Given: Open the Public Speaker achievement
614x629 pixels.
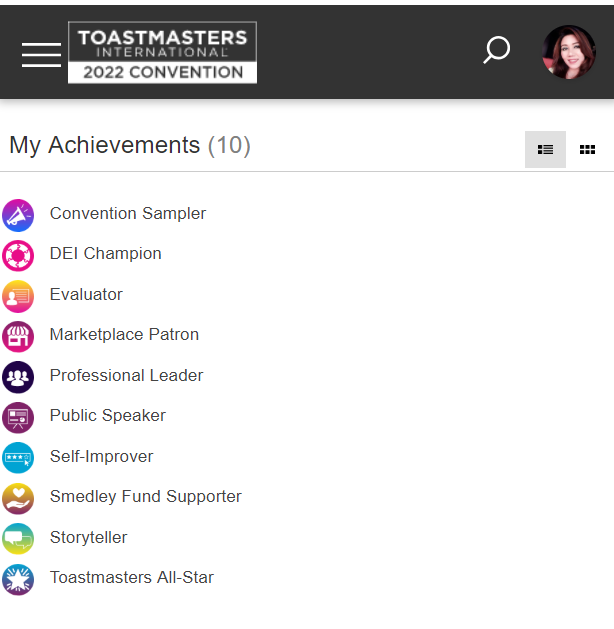Looking at the screenshot, I should tap(107, 415).
